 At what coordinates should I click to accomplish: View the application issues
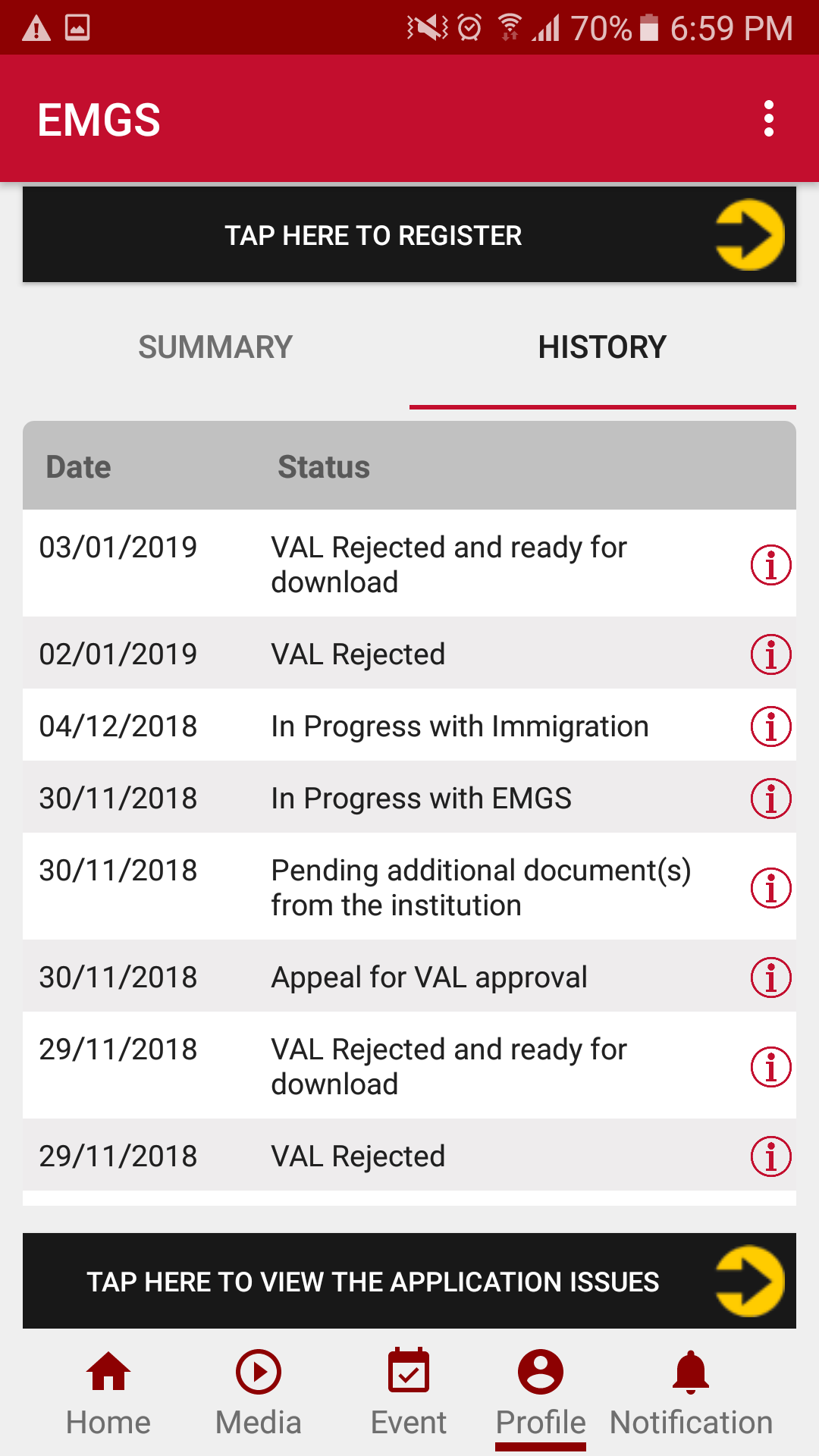(409, 1282)
